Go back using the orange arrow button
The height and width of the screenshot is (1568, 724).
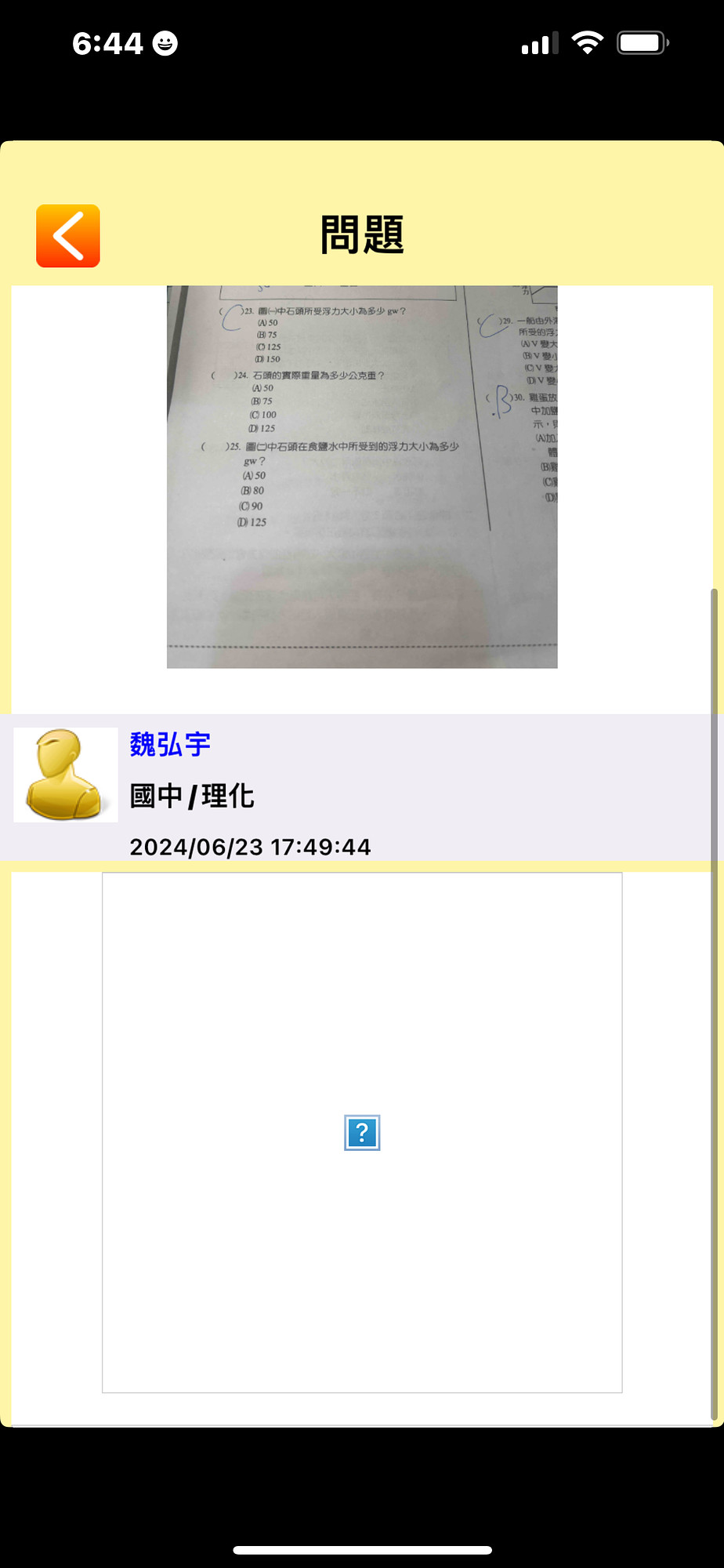pyautogui.click(x=68, y=236)
